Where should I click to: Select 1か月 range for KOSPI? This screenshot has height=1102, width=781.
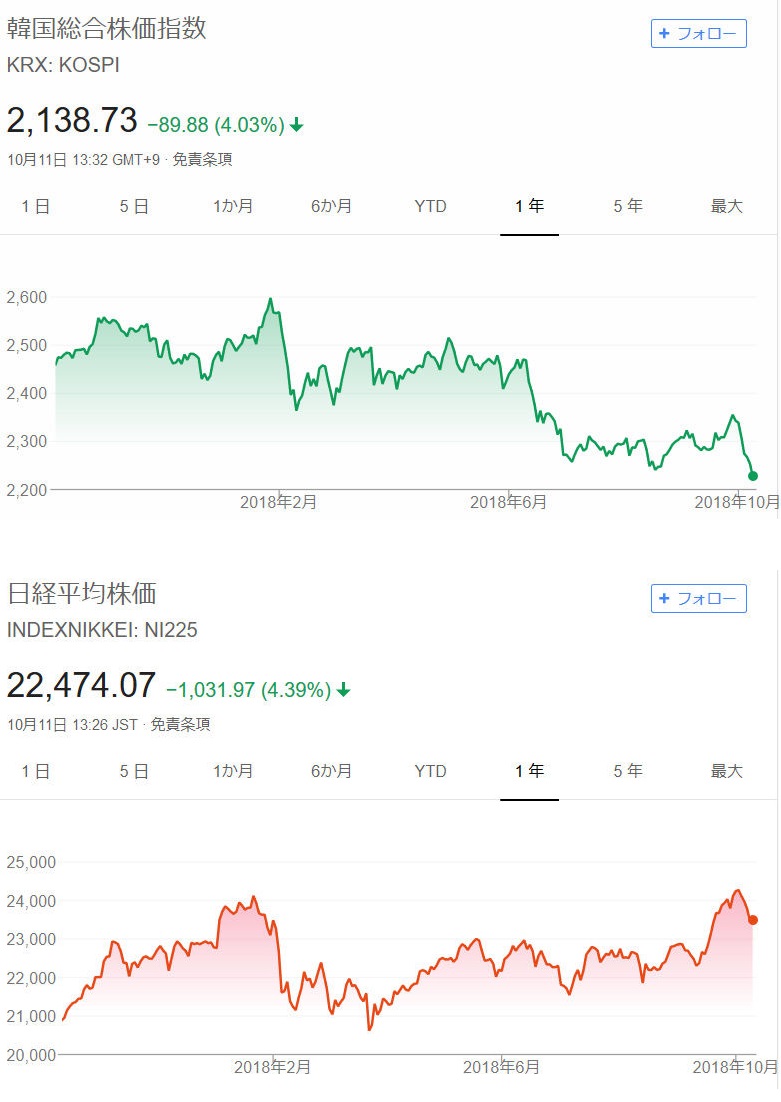tap(233, 207)
